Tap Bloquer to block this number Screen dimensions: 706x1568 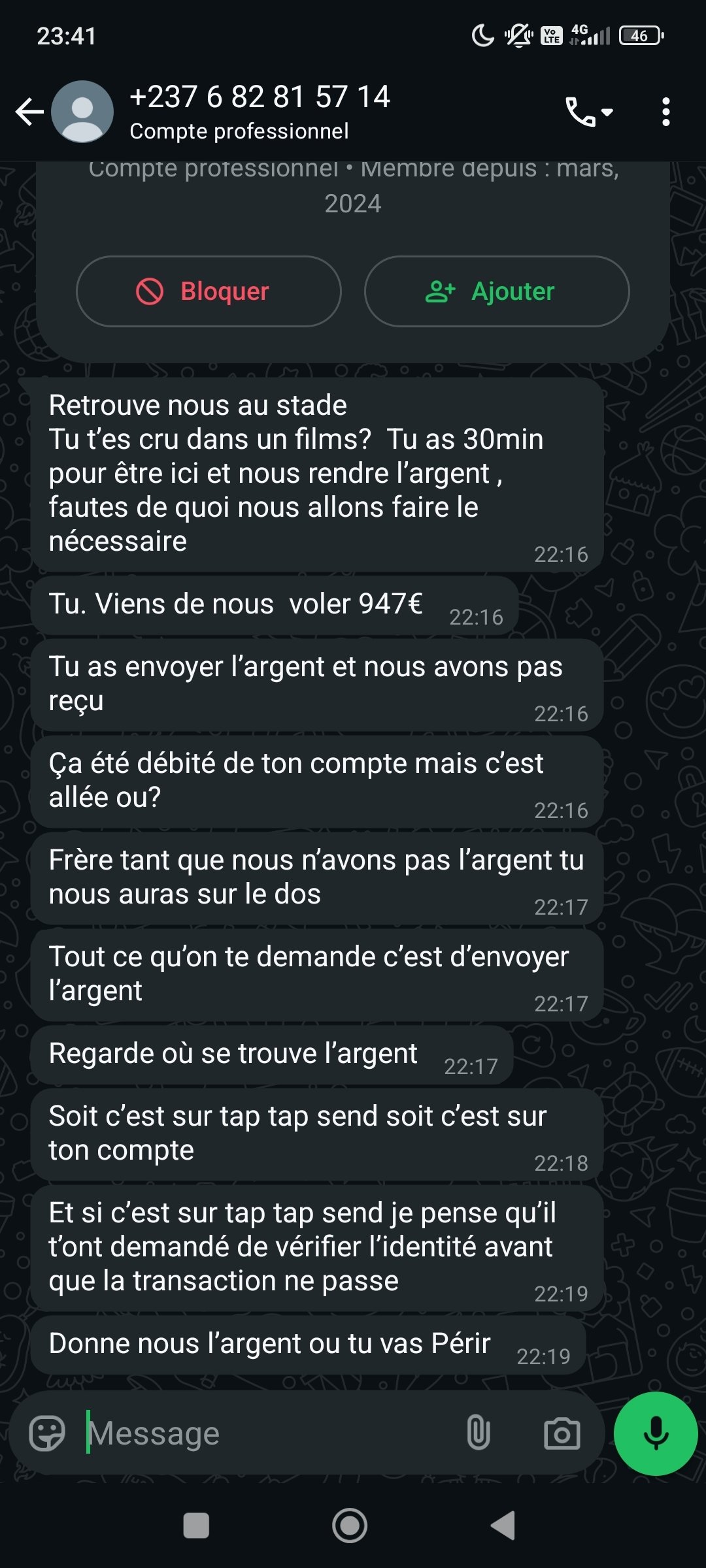(x=209, y=291)
